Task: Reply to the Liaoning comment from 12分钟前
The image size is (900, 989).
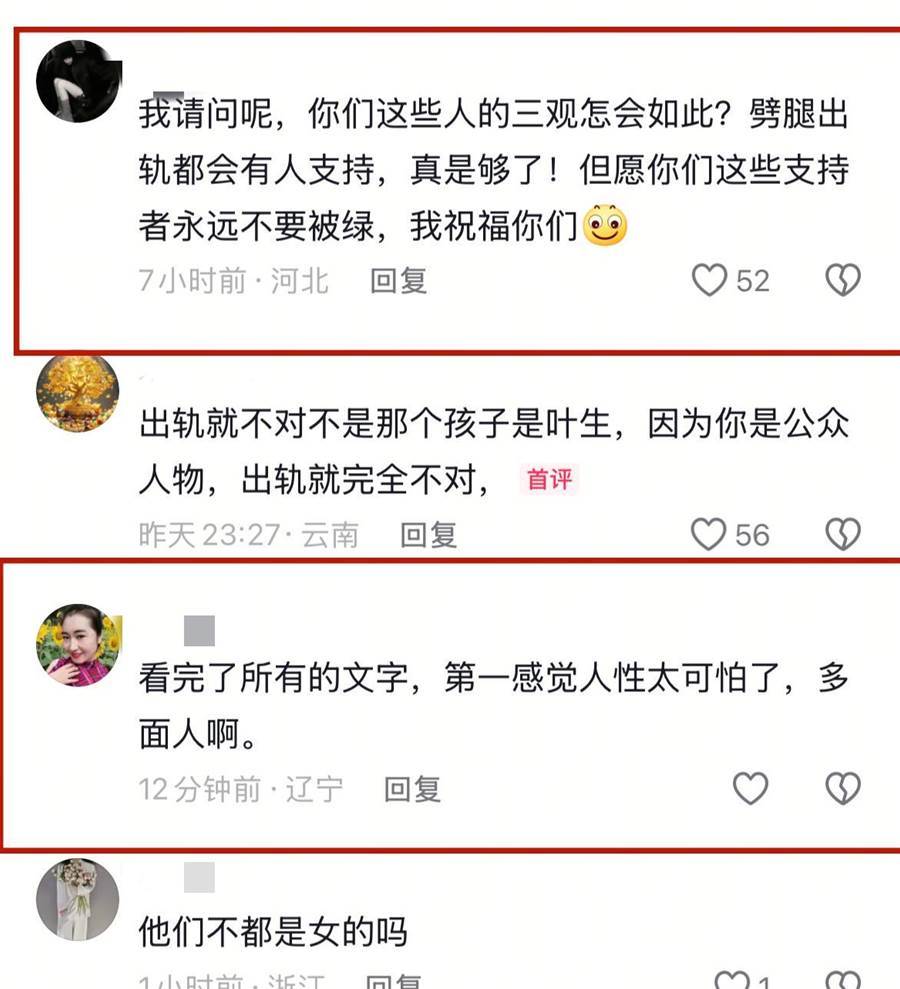Action: tap(412, 789)
